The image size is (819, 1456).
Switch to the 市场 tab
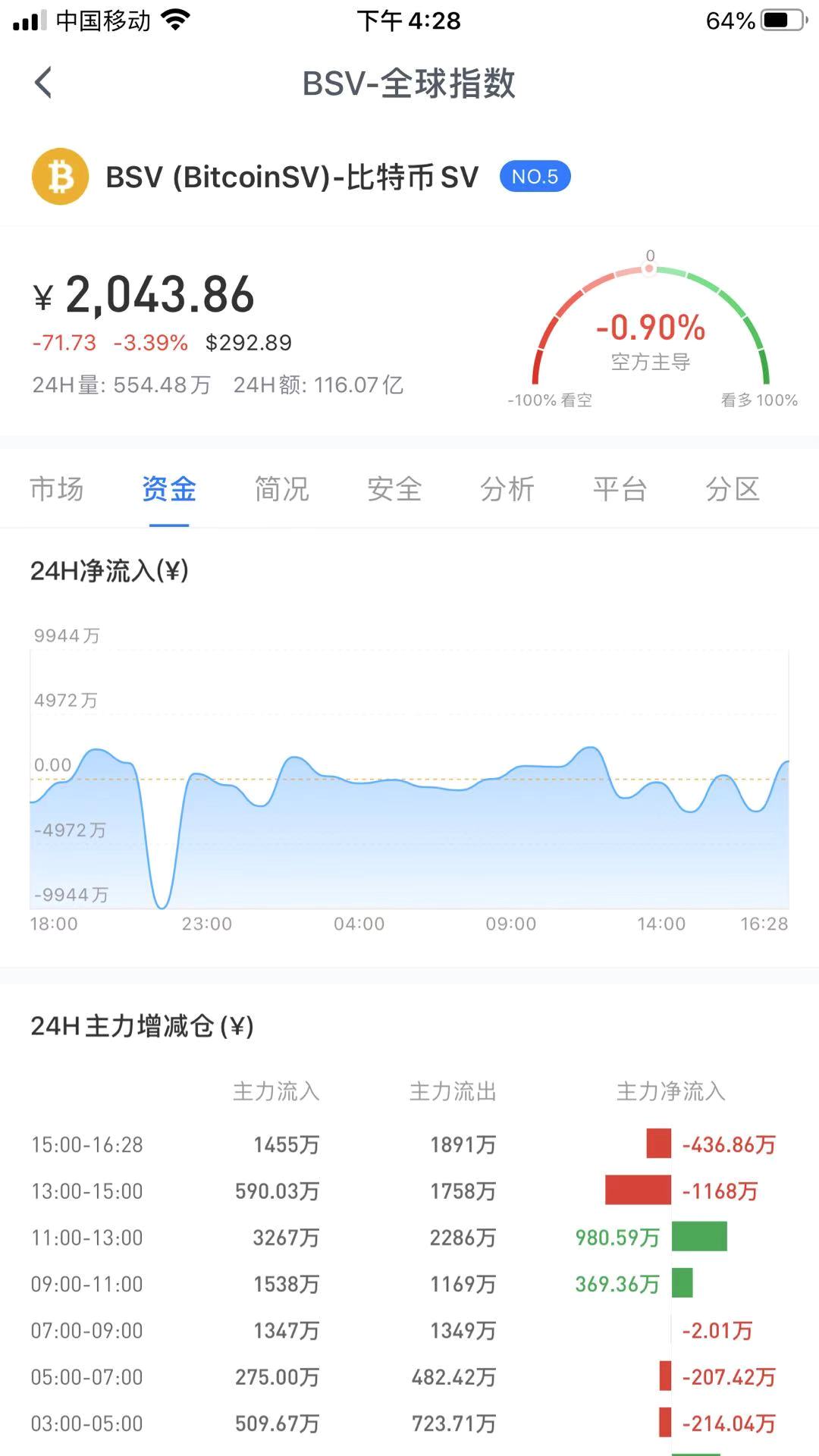(x=57, y=489)
